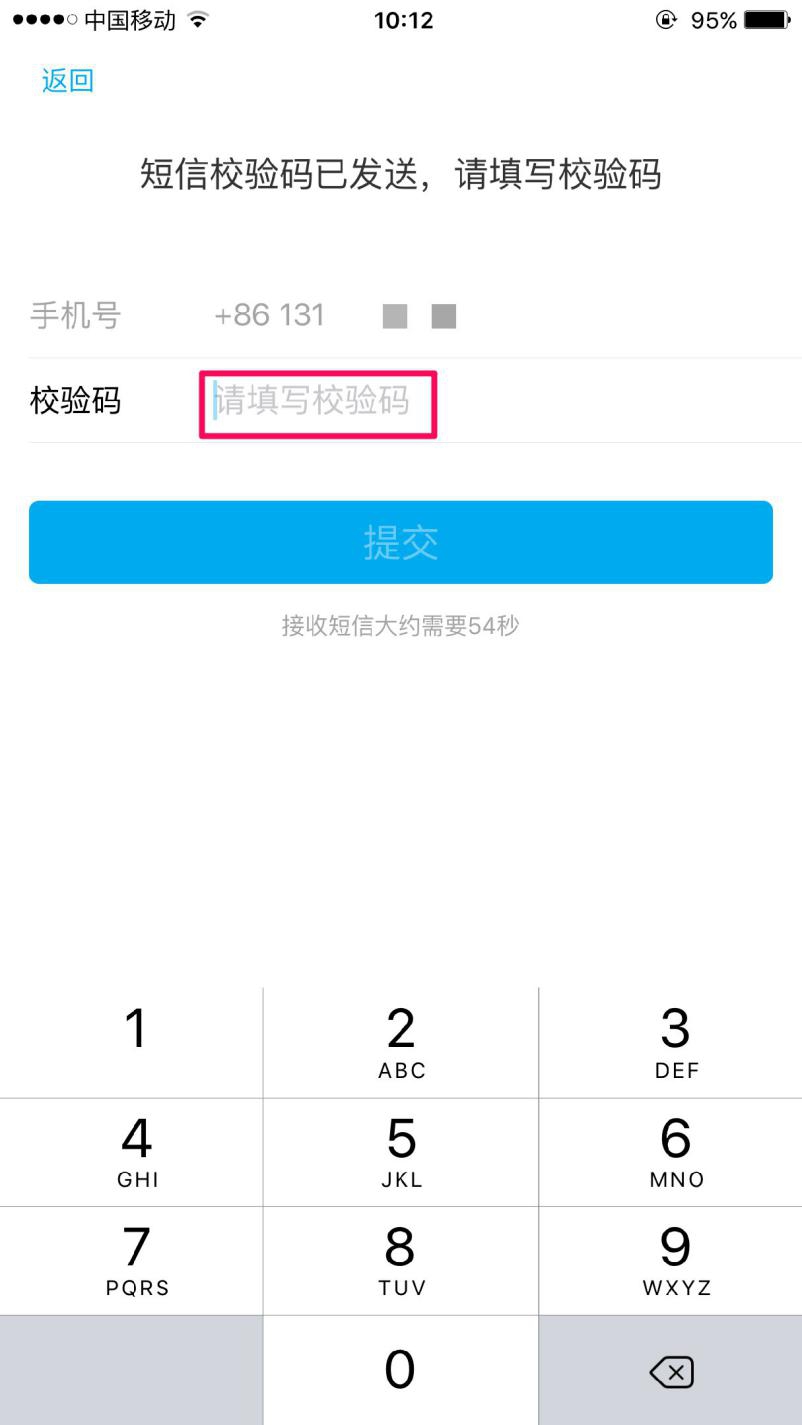
Task: Submit the code with 提交 button
Action: [x=400, y=542]
